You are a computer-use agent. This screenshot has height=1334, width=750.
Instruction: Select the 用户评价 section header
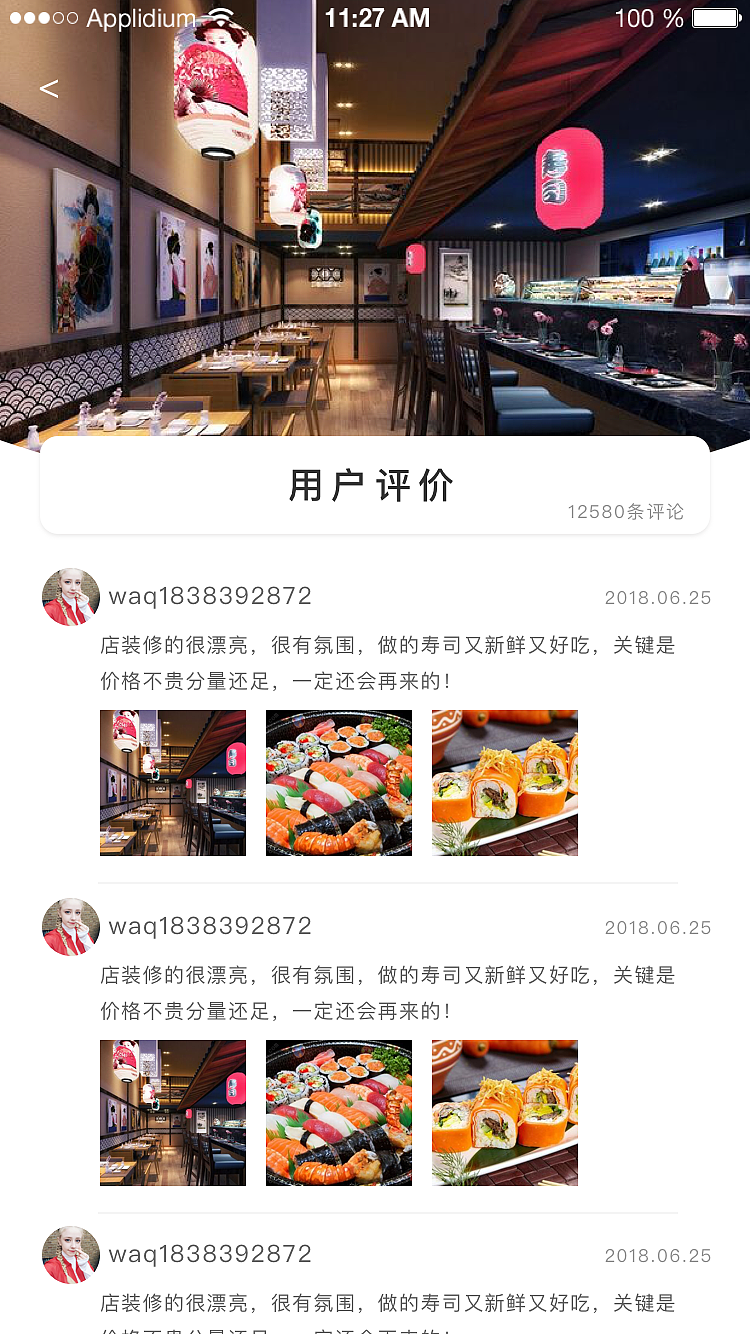[372, 484]
